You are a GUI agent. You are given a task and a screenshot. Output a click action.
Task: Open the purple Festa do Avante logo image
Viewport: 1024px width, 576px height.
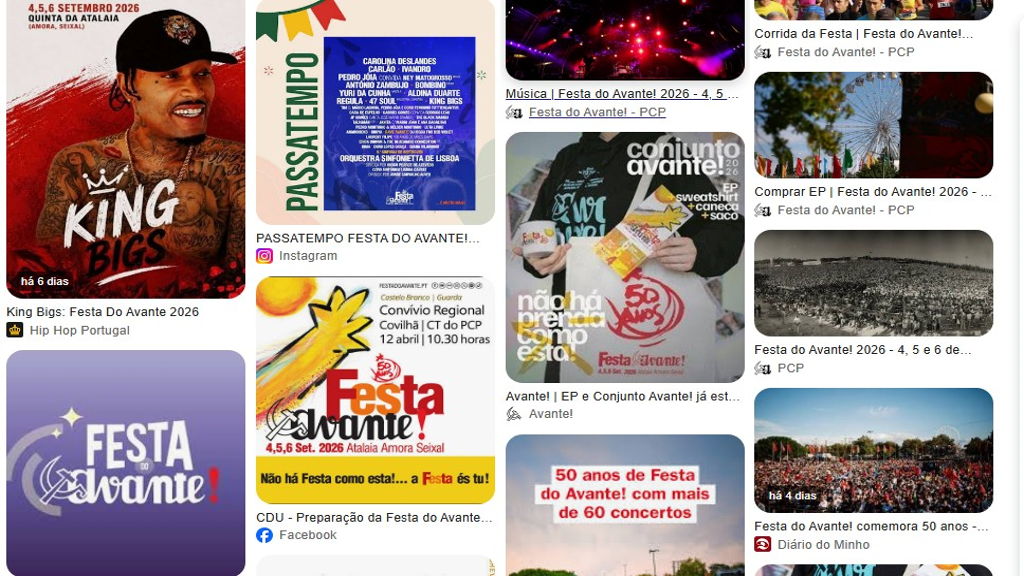(125, 463)
